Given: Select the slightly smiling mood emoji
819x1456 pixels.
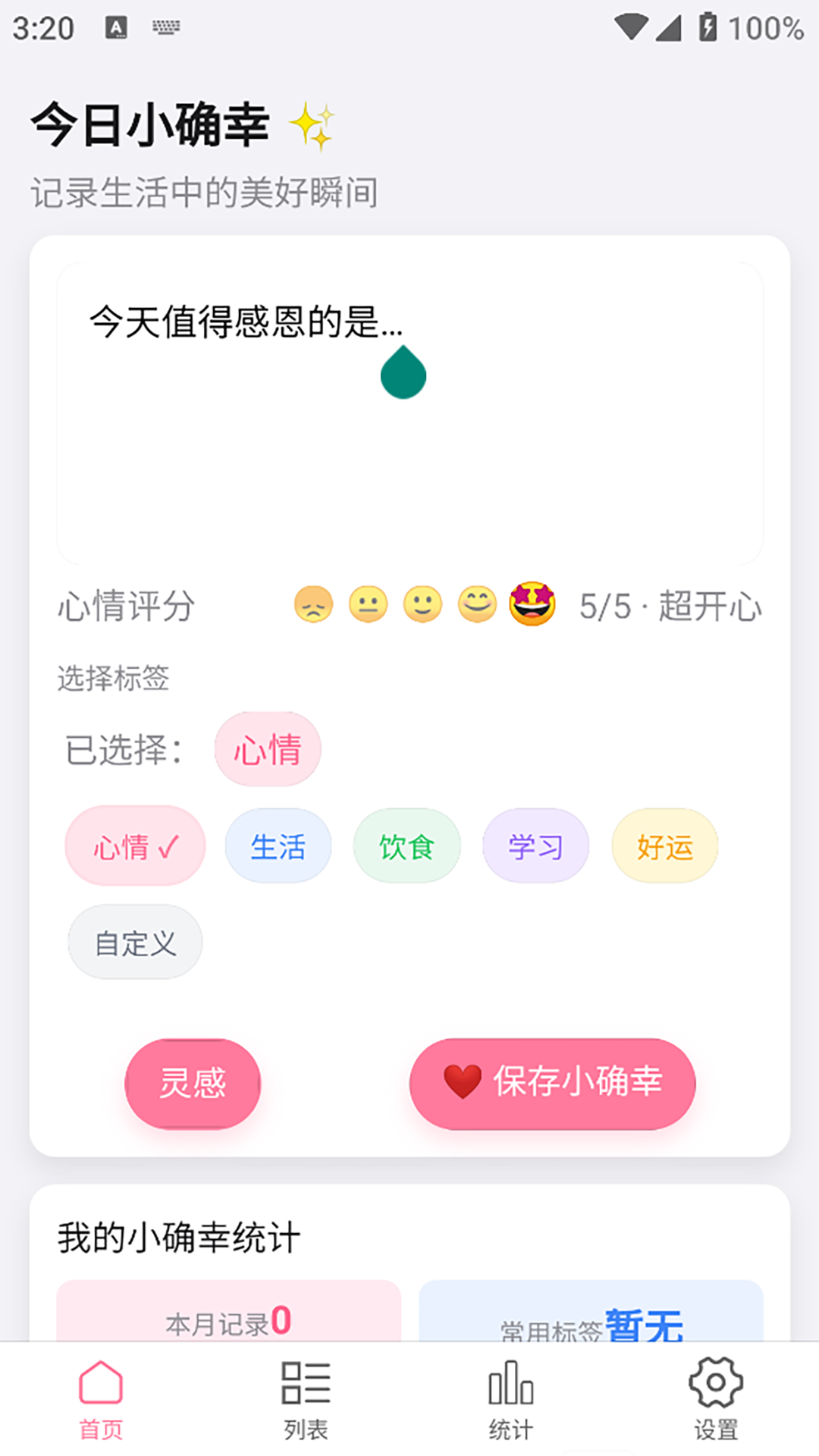Looking at the screenshot, I should point(423,604).
